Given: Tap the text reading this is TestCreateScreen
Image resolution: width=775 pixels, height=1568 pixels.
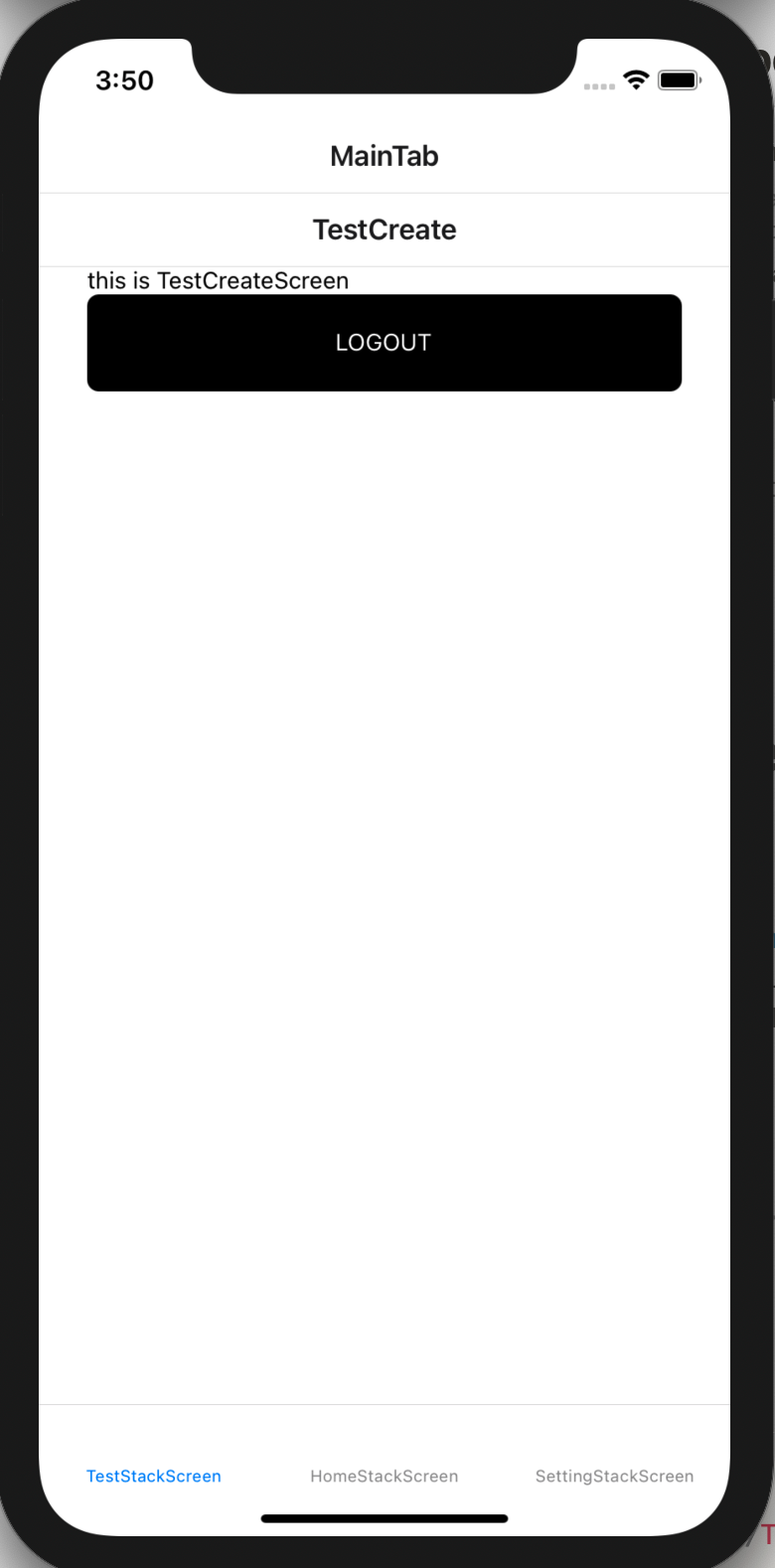Looking at the screenshot, I should click(218, 281).
